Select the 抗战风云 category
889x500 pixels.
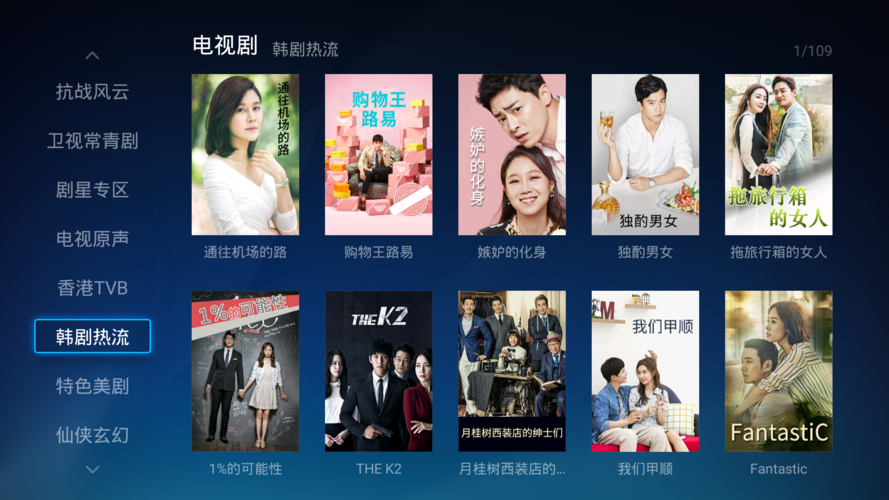point(92,92)
